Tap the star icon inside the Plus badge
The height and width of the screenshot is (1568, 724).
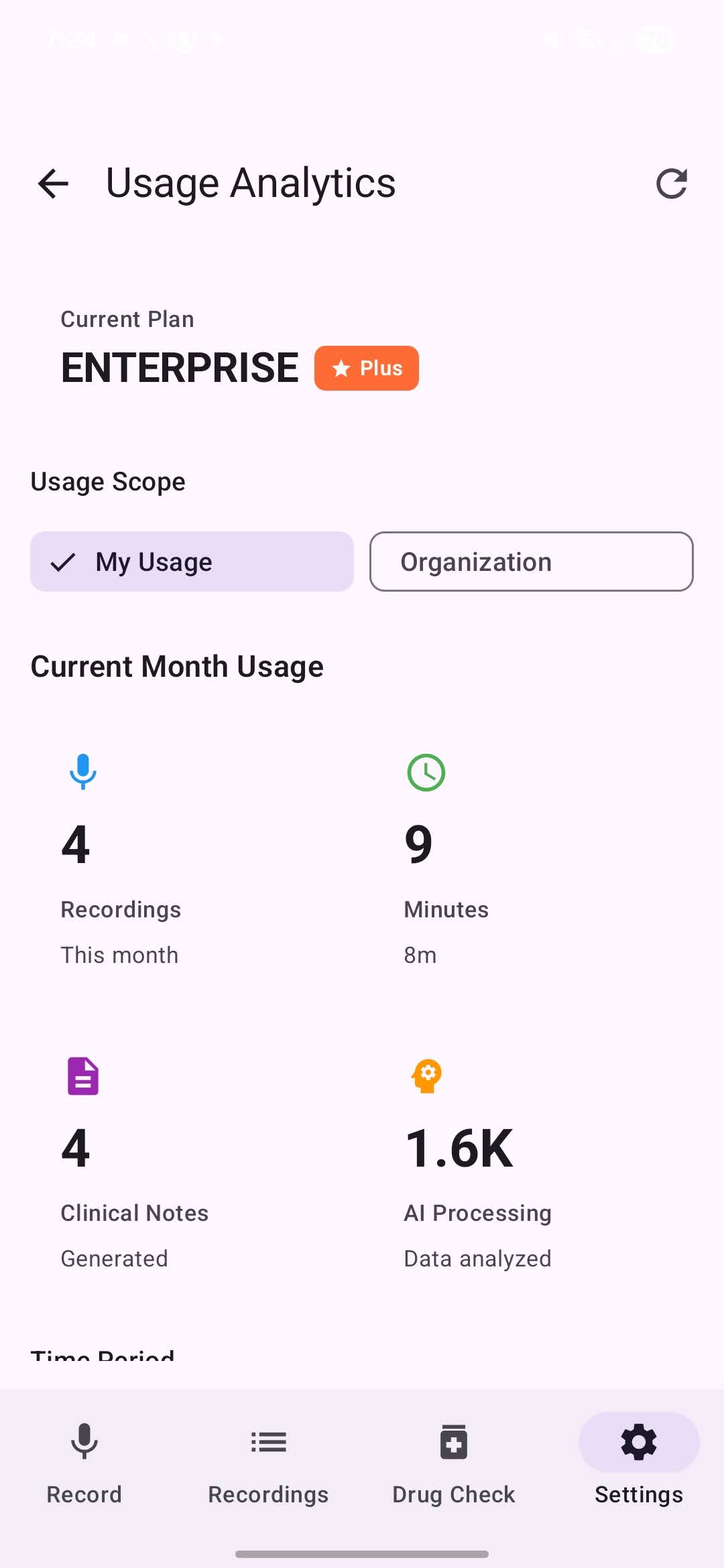pyautogui.click(x=341, y=368)
